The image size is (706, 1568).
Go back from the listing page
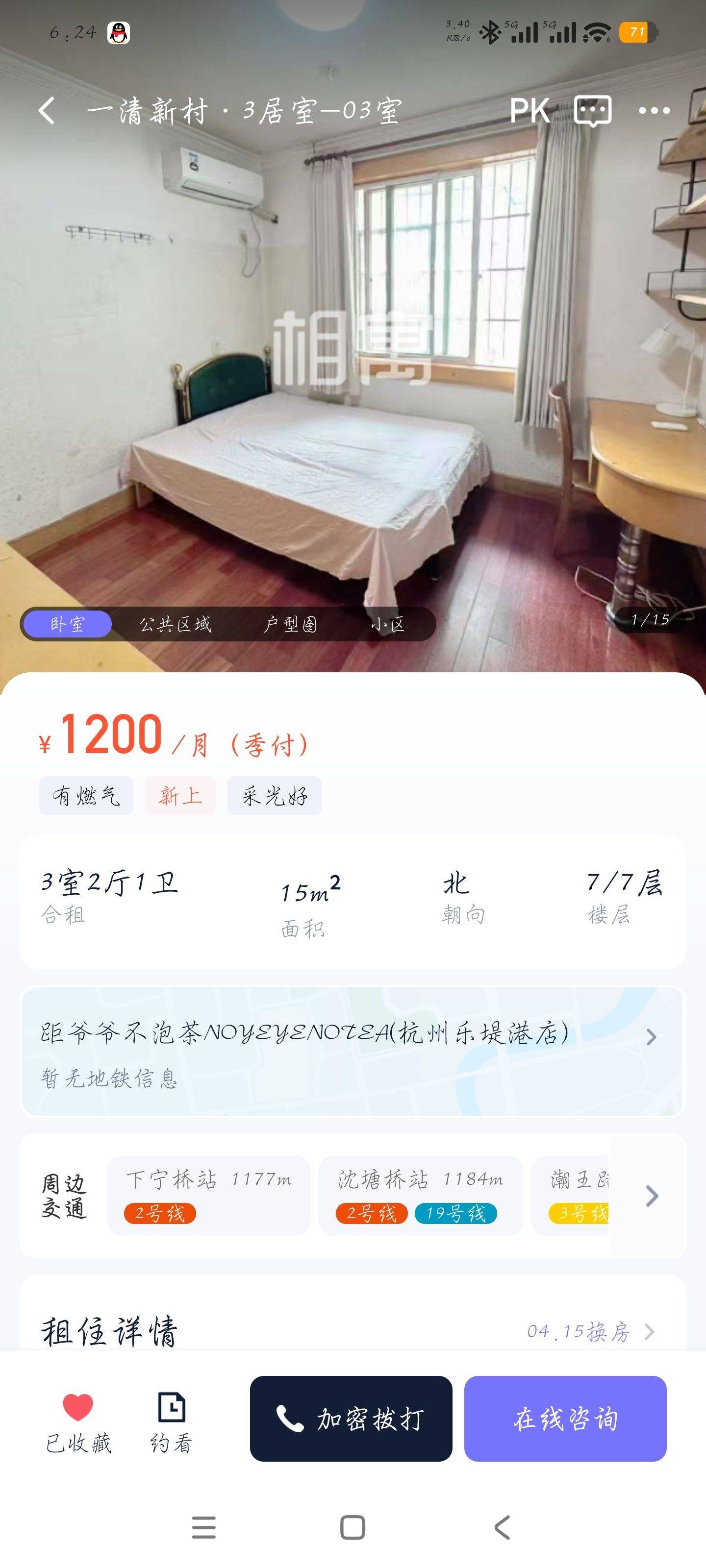[47, 111]
